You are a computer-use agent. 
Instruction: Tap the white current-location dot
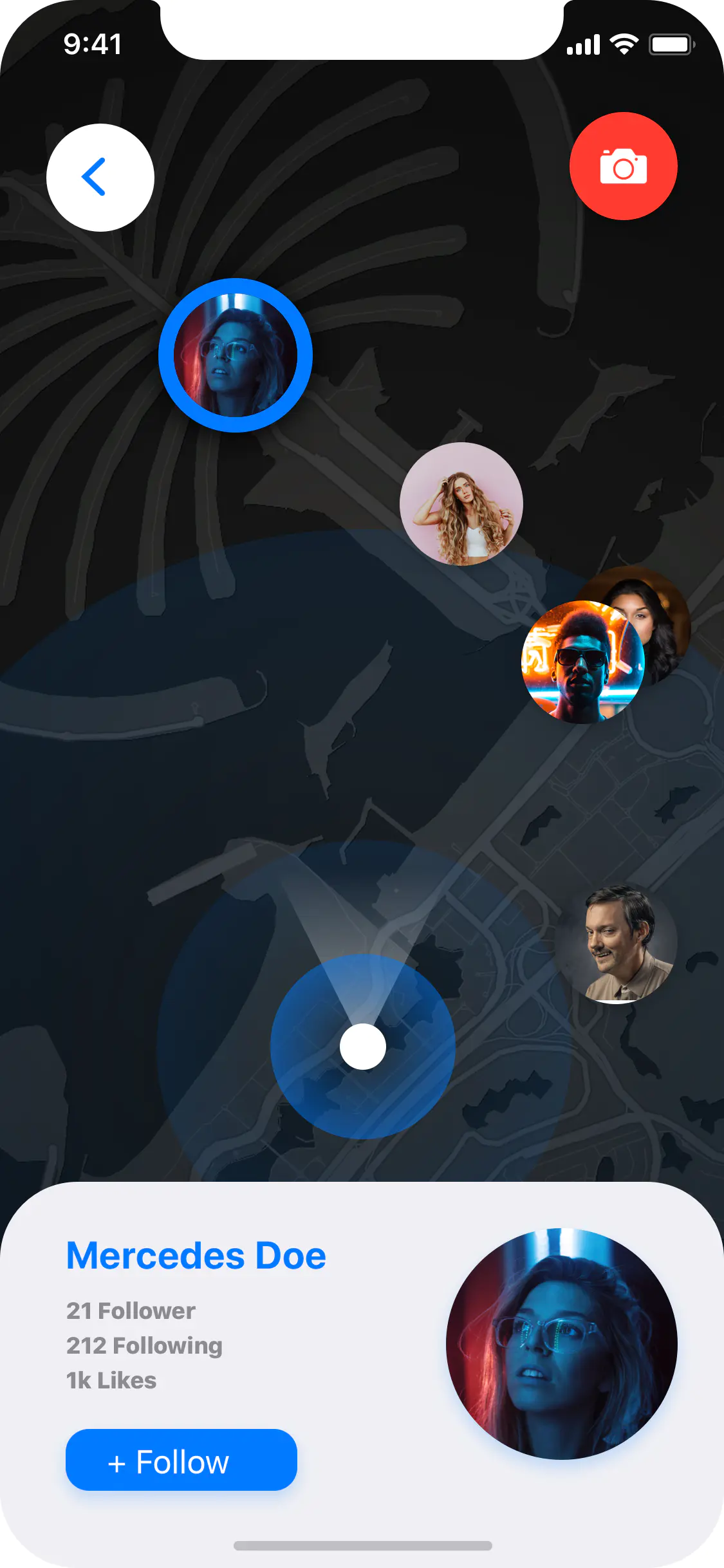tap(362, 1046)
